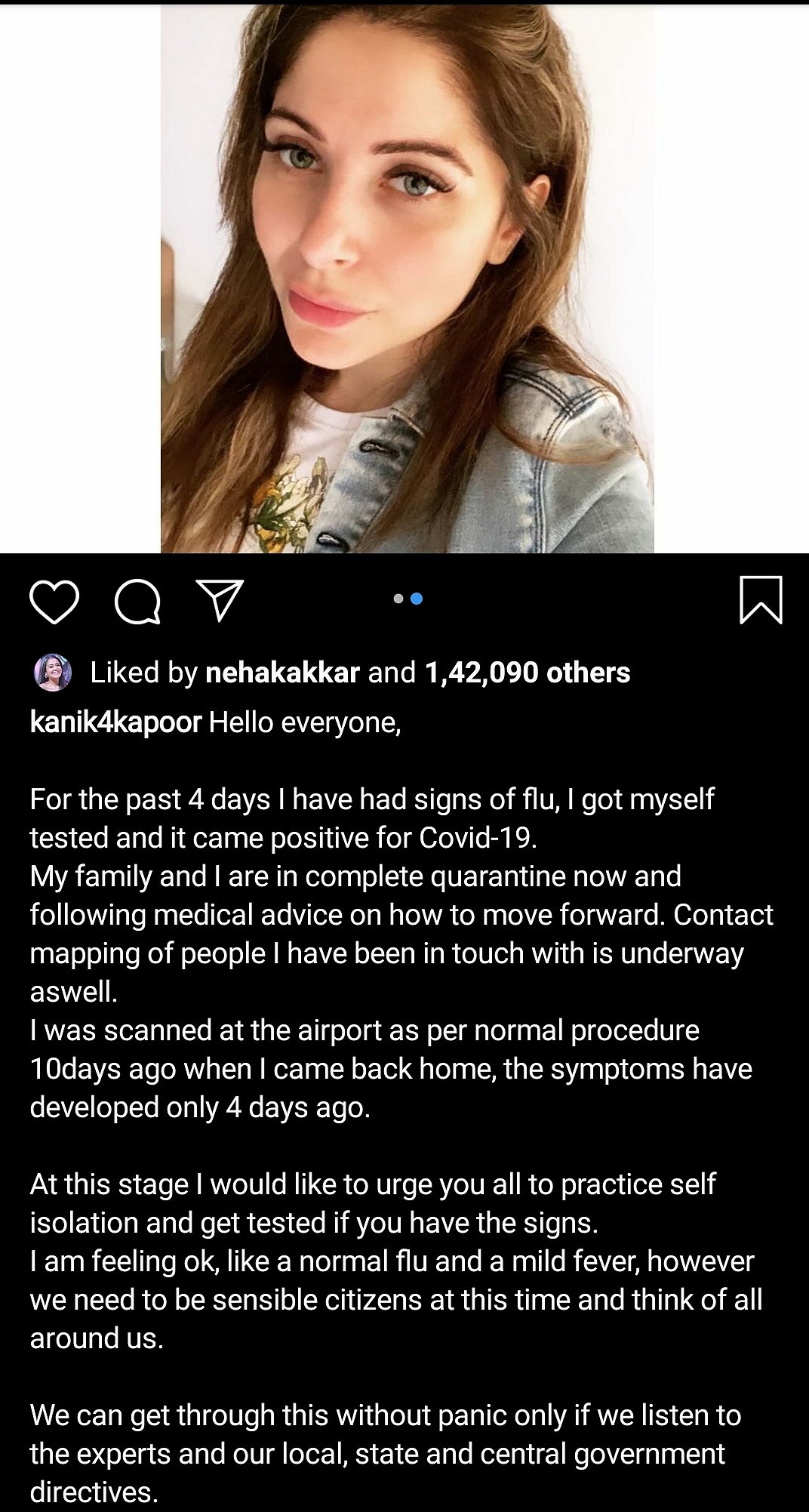Screen dimensions: 809x1512
Task: Bookmark this post to saved
Action: [760, 600]
